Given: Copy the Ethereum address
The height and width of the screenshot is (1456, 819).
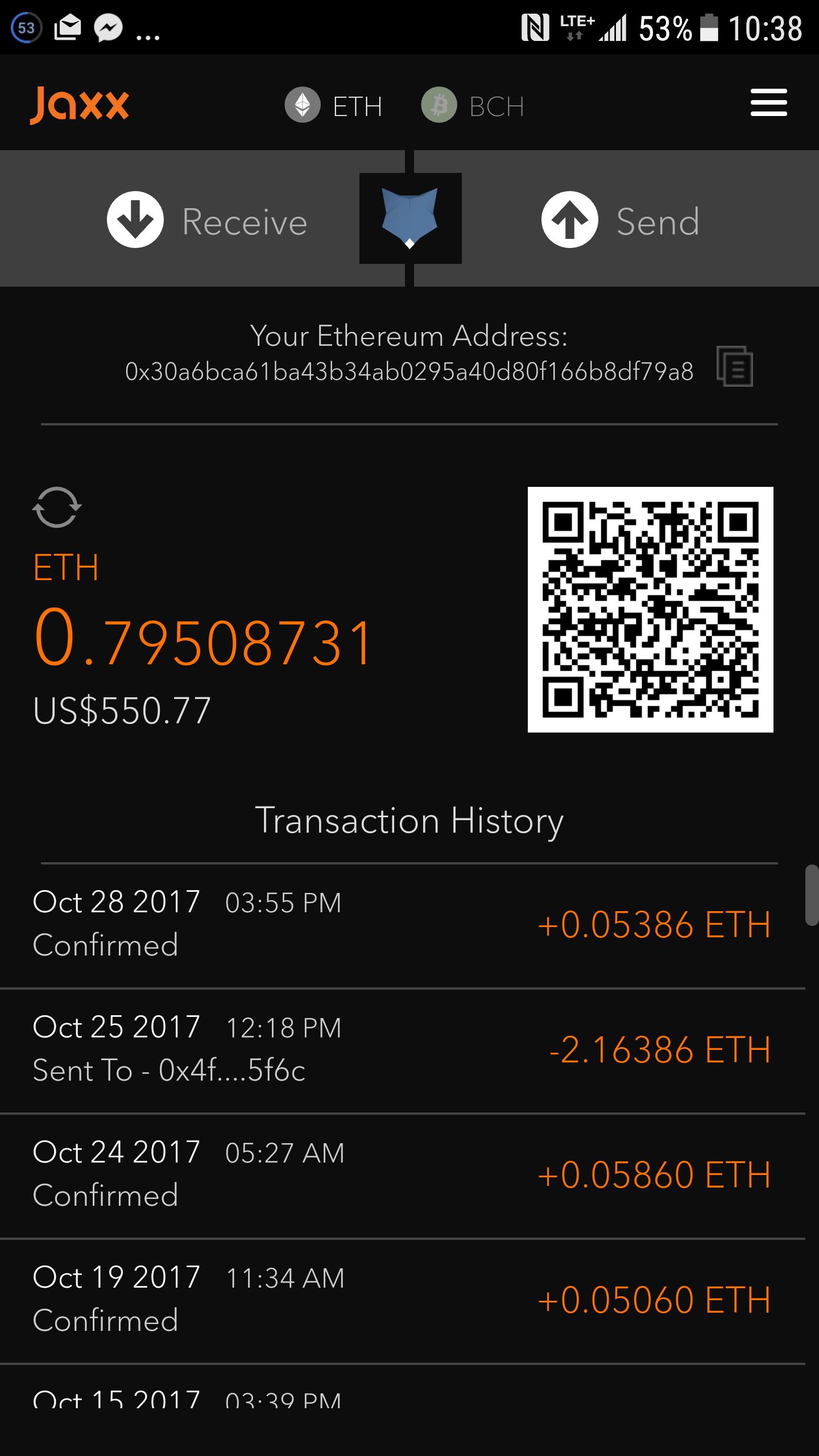Looking at the screenshot, I should point(735,366).
